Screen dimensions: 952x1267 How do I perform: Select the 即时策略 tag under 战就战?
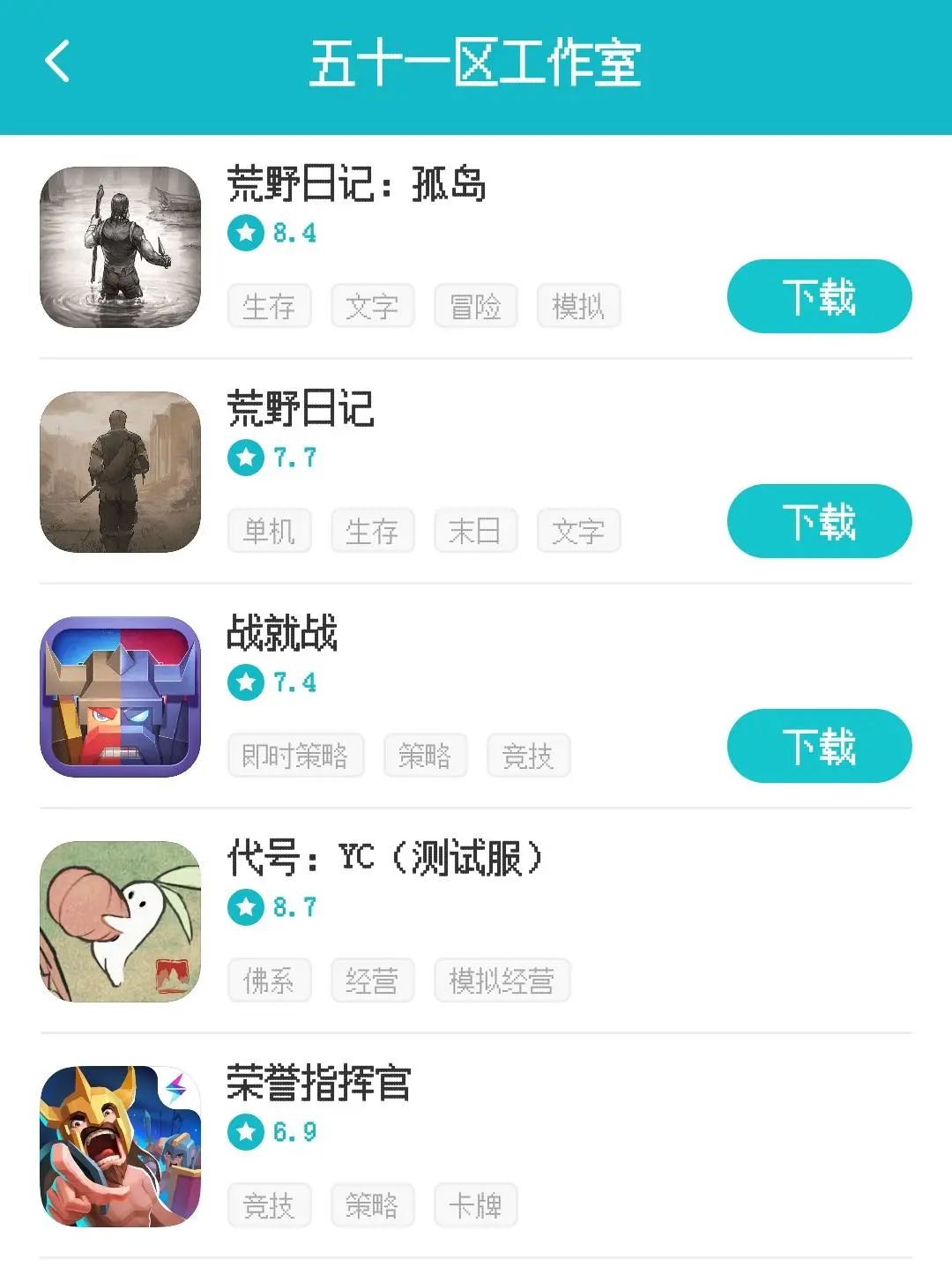[x=295, y=756]
